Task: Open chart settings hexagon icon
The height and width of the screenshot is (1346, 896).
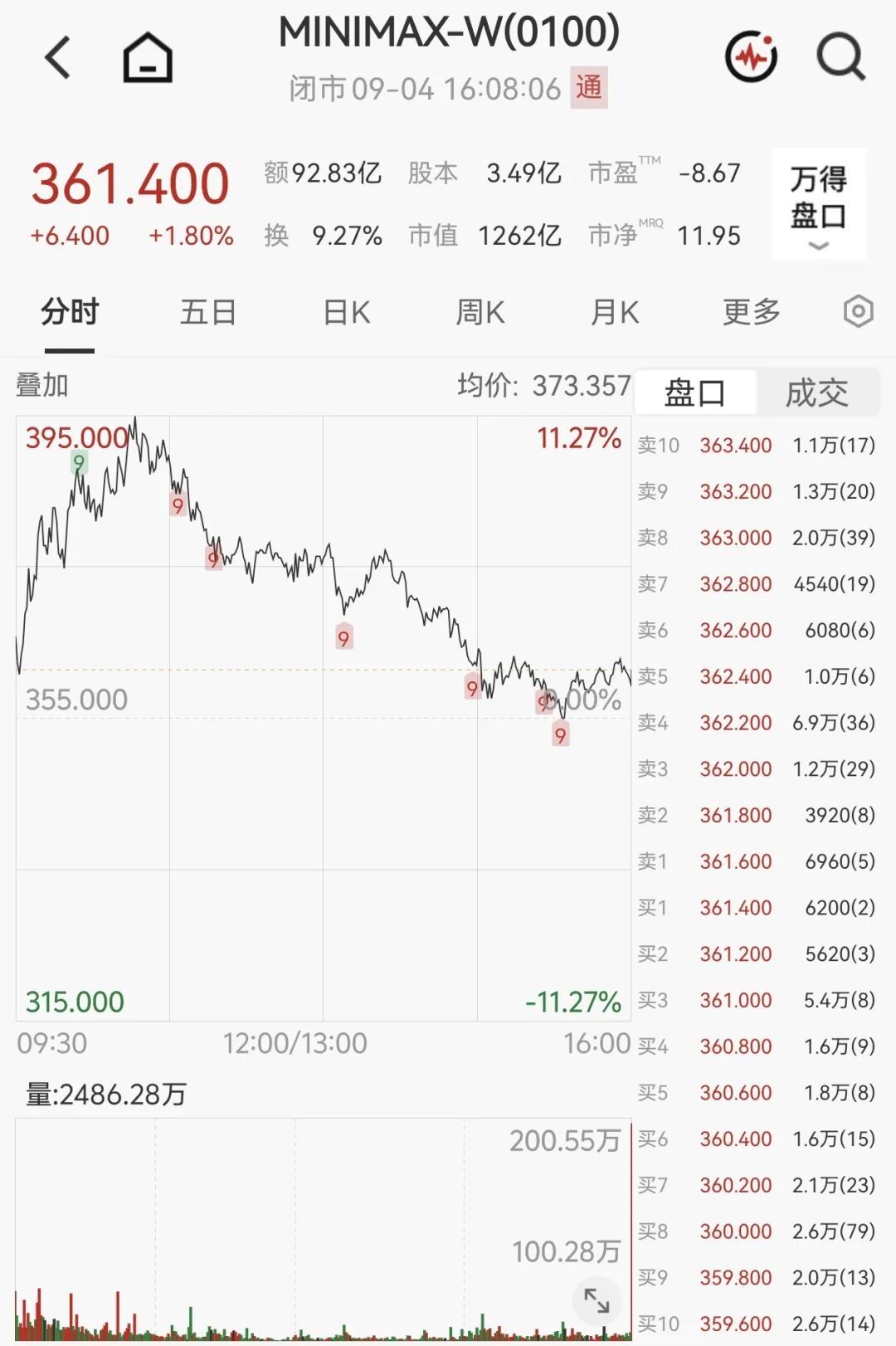Action: pyautogui.click(x=859, y=312)
